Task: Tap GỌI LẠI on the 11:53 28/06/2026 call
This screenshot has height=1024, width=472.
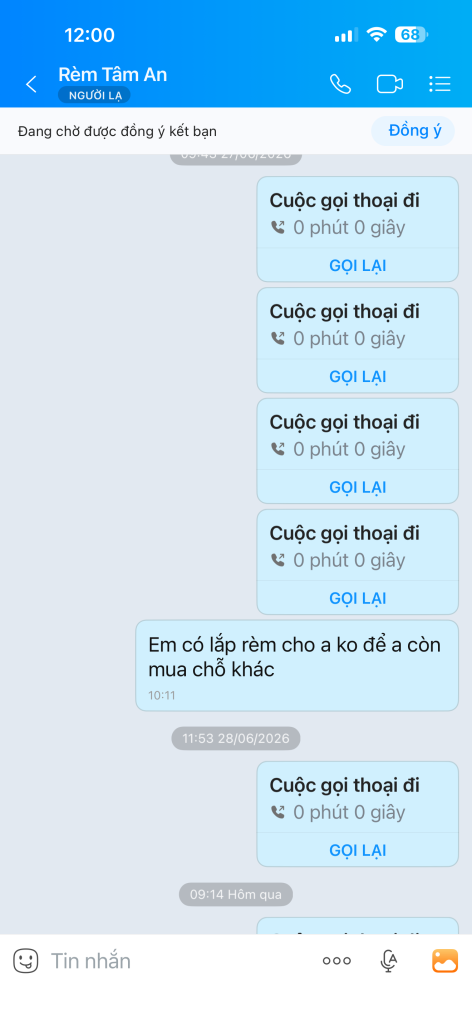Action: pos(357,850)
